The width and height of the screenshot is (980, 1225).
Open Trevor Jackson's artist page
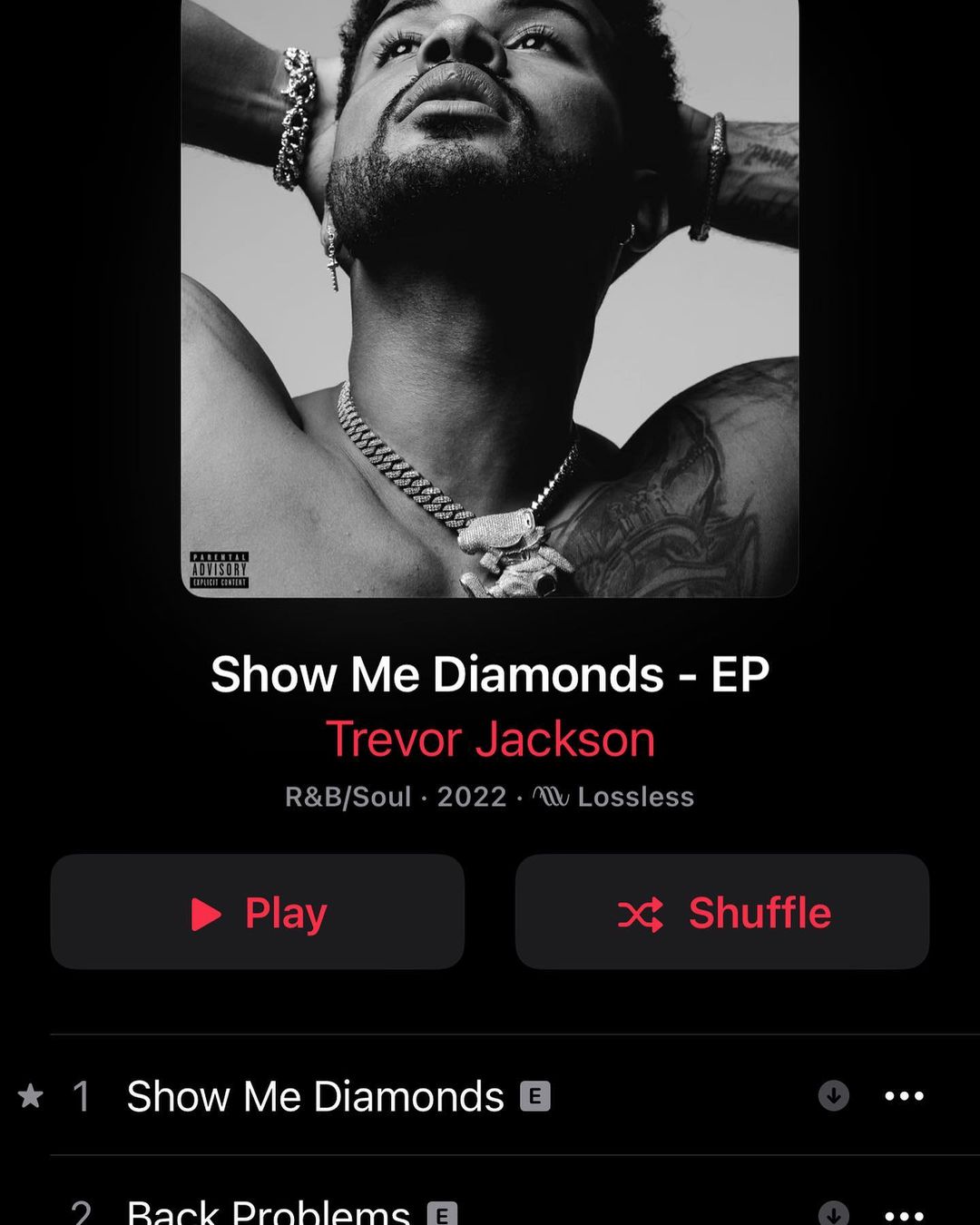click(490, 739)
